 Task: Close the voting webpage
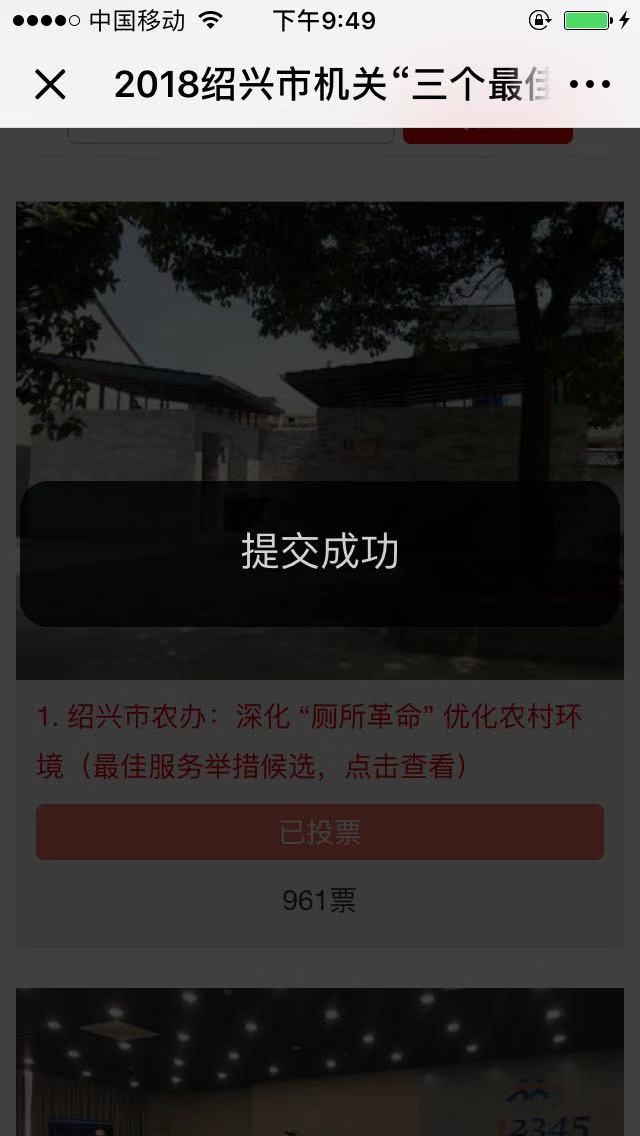click(x=50, y=85)
